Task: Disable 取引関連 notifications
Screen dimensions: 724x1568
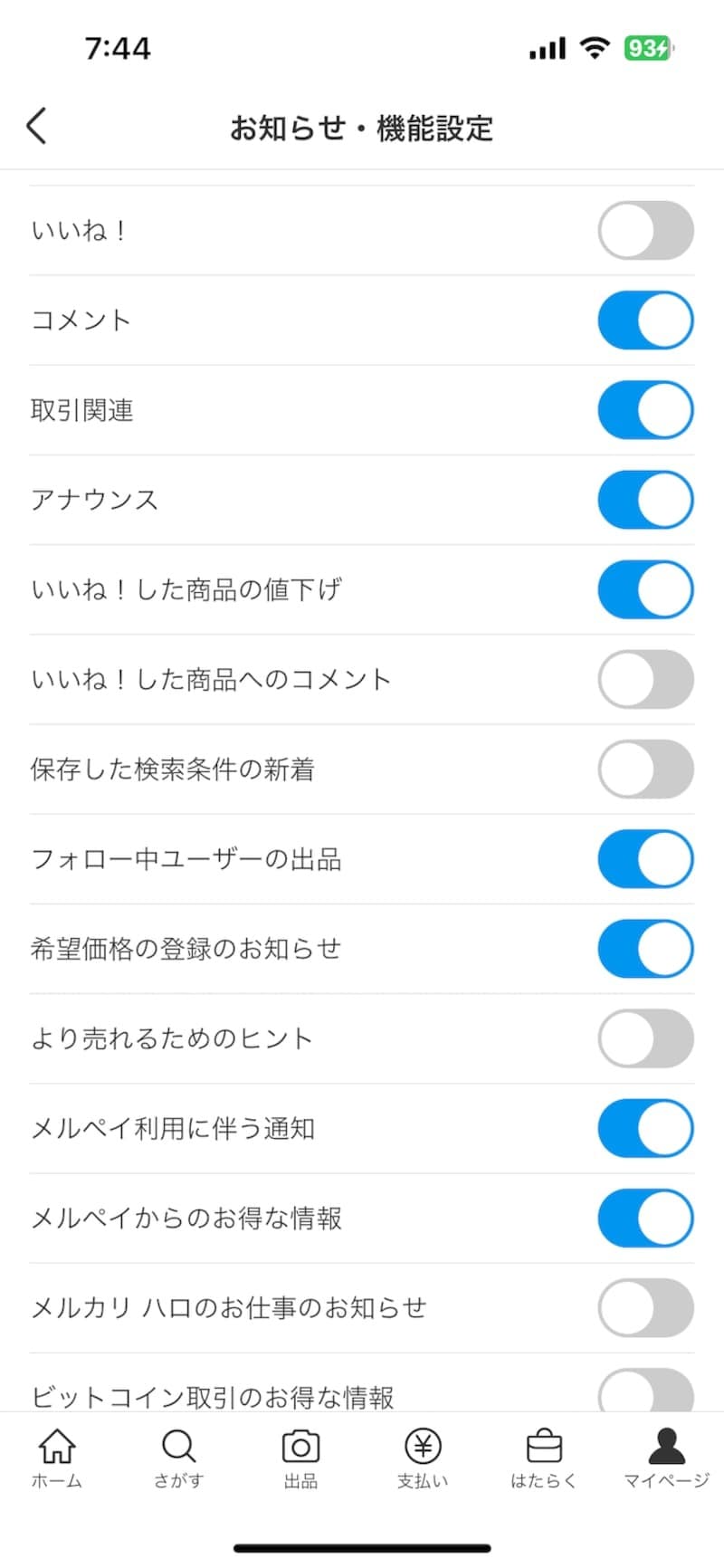Action: tap(645, 410)
